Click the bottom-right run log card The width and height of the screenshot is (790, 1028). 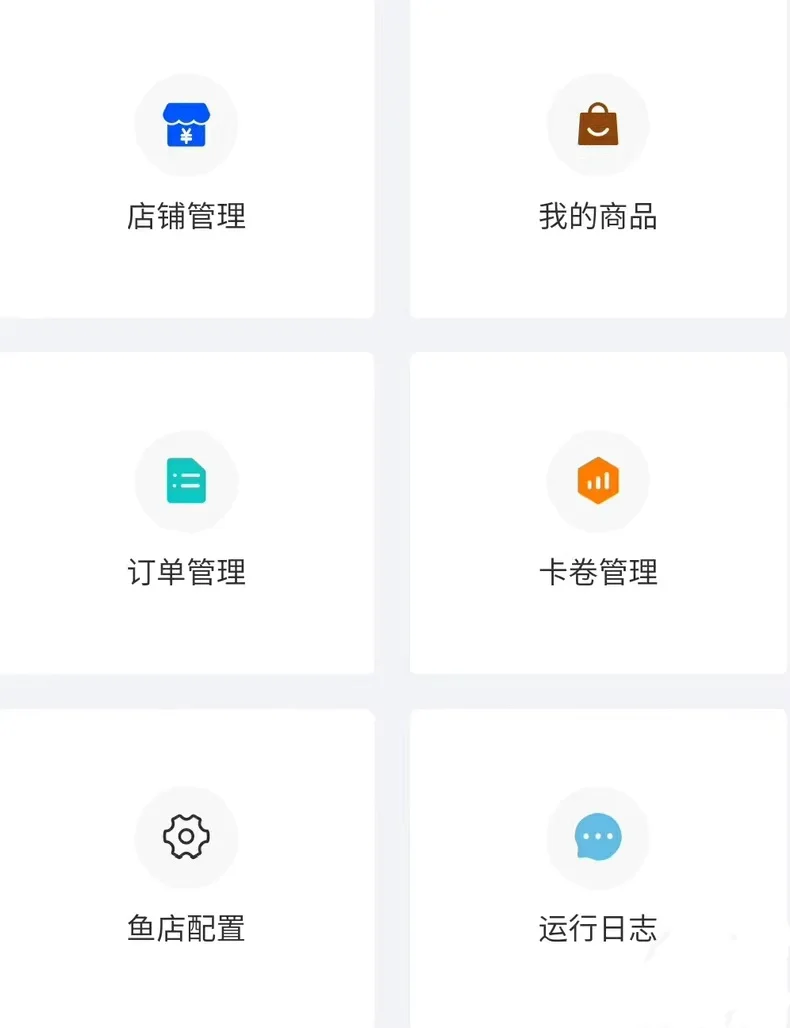(x=598, y=870)
